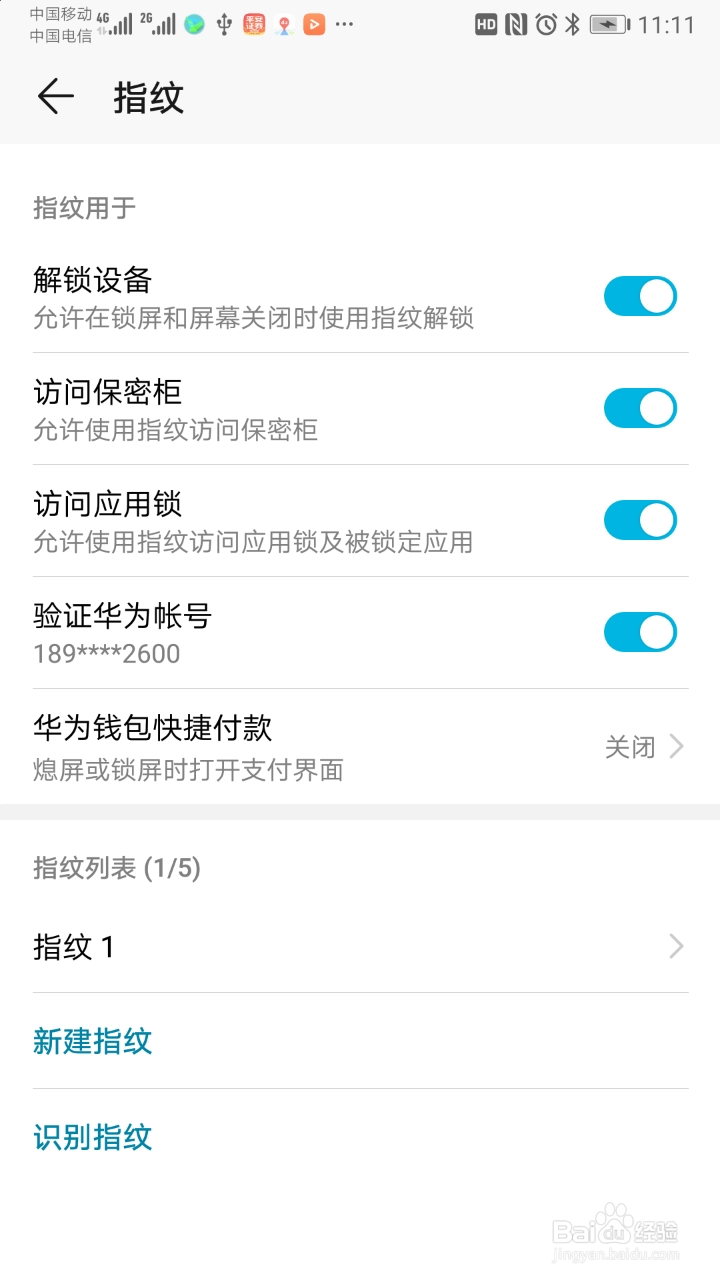The image size is (720, 1280).
Task: Tap 识别指纹 to identify fingerprint
Action: pyautogui.click(x=94, y=1137)
